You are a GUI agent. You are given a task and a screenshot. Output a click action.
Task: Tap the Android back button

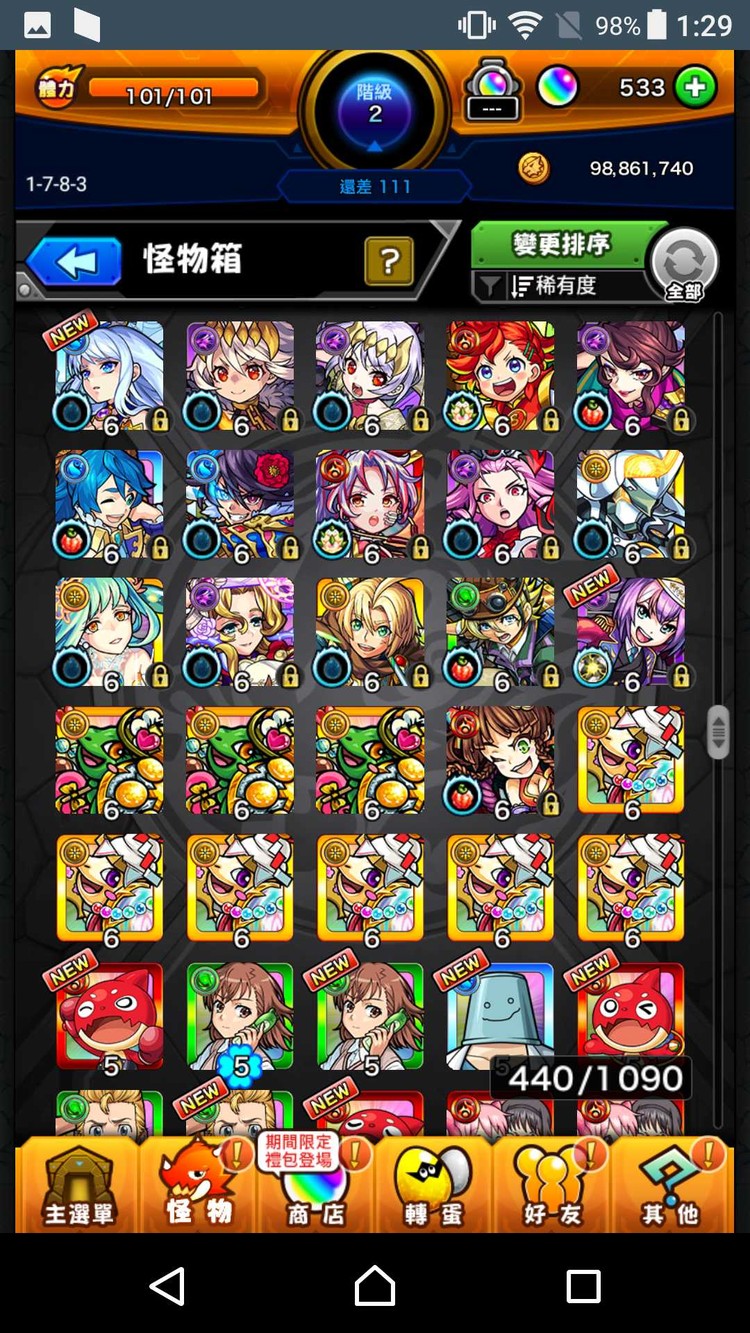coord(167,1285)
